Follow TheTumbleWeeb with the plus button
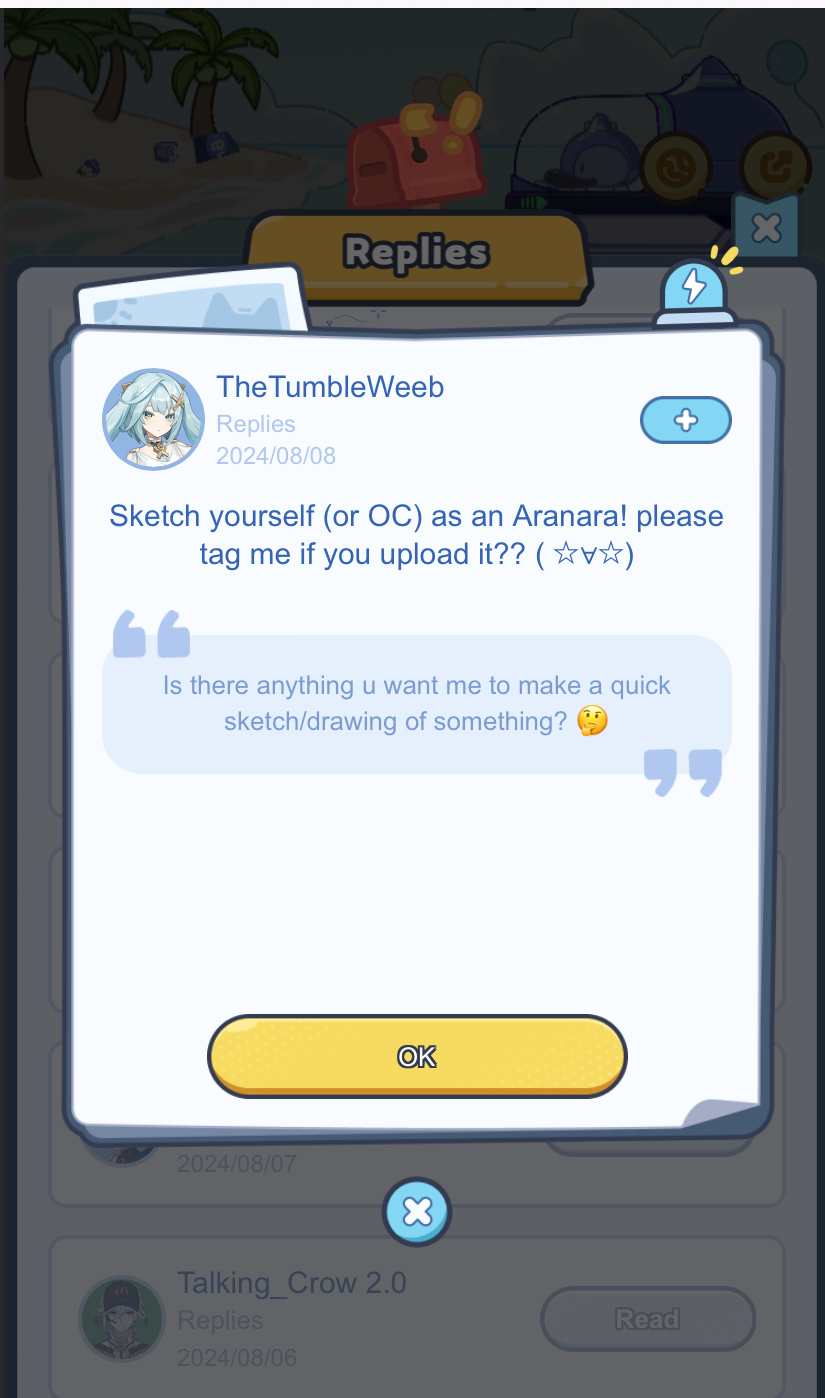825x1398 pixels. 686,420
